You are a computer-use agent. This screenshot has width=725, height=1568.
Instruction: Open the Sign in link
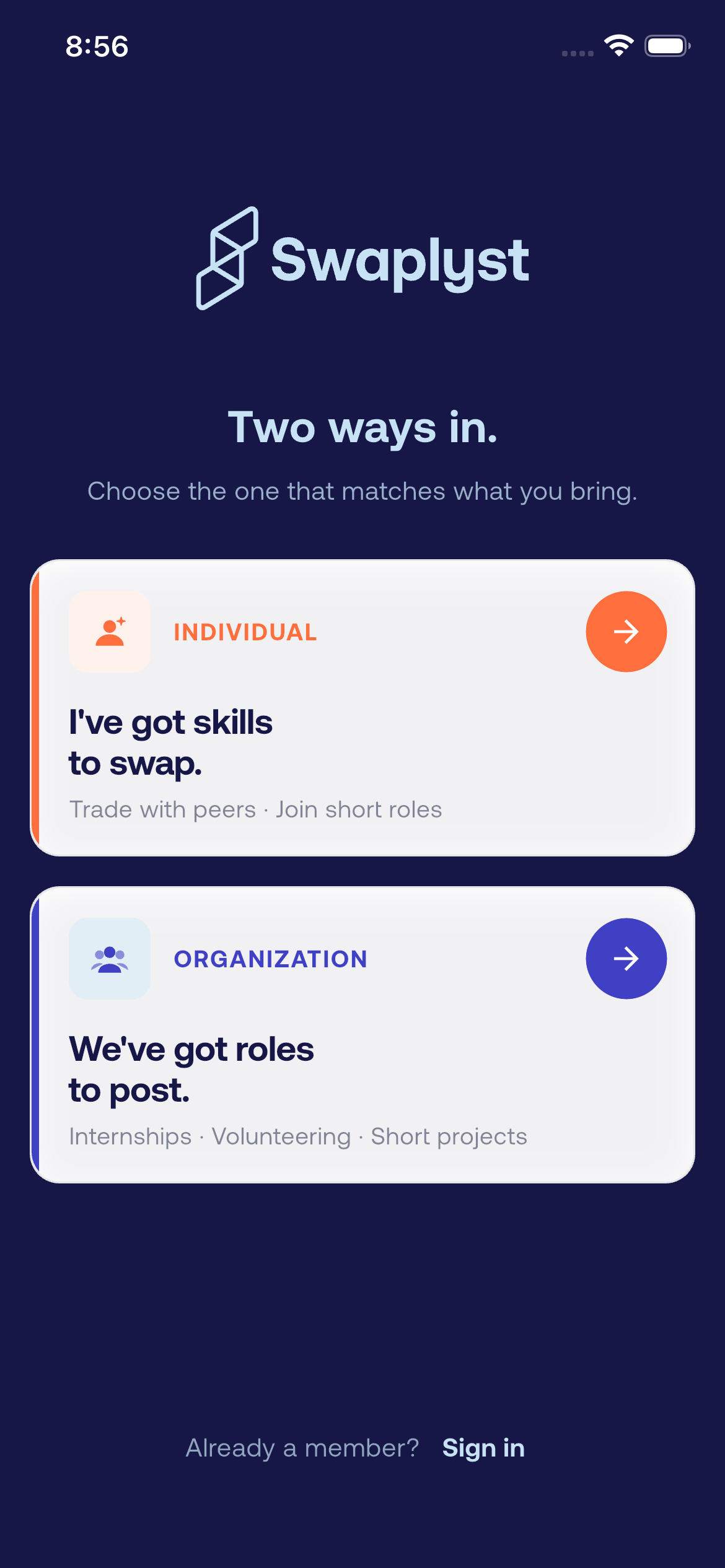483,1448
